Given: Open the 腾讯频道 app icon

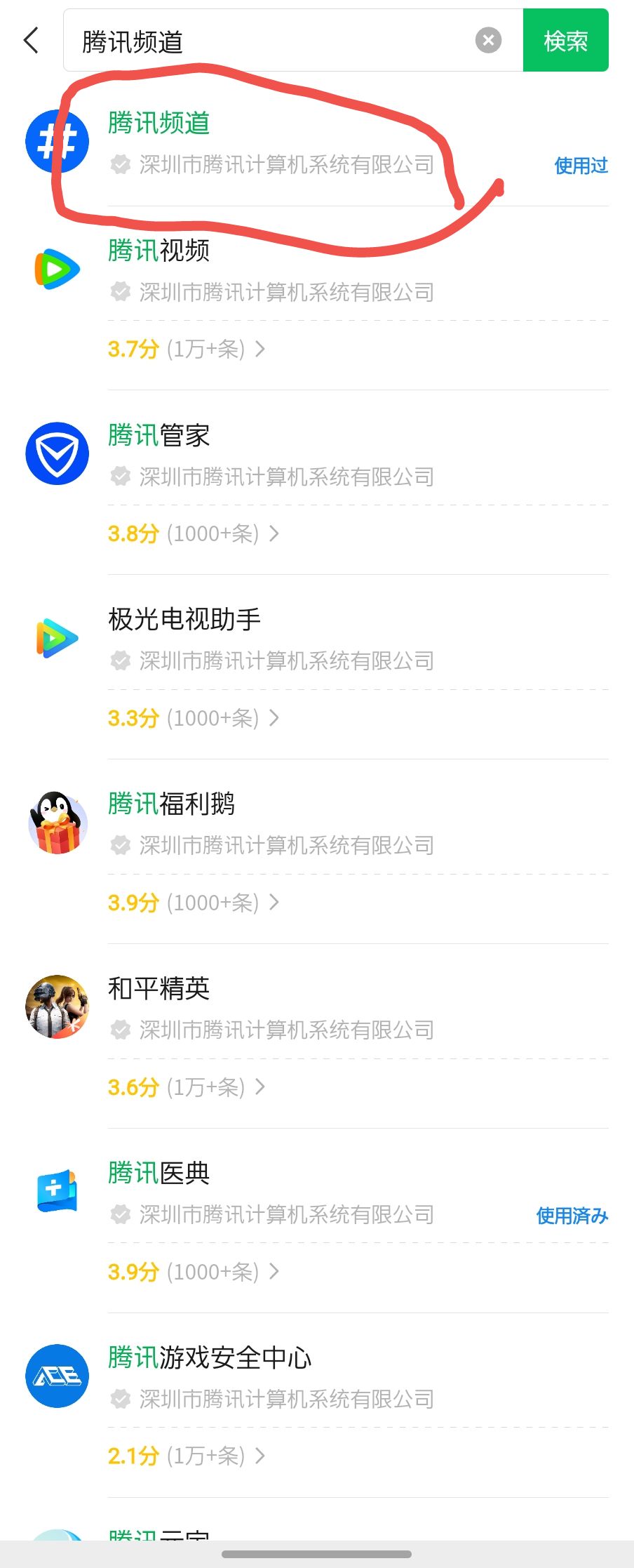Looking at the screenshot, I should 56,141.
